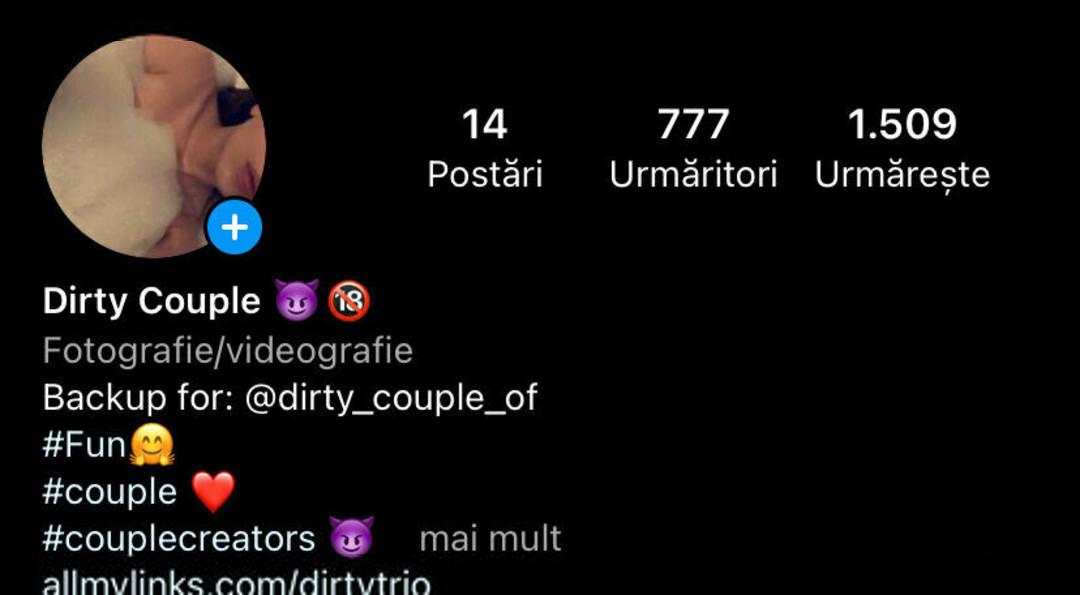Screen dimensions: 1080x595
Task: Open the #couplecreators hashtag
Action: (x=179, y=539)
